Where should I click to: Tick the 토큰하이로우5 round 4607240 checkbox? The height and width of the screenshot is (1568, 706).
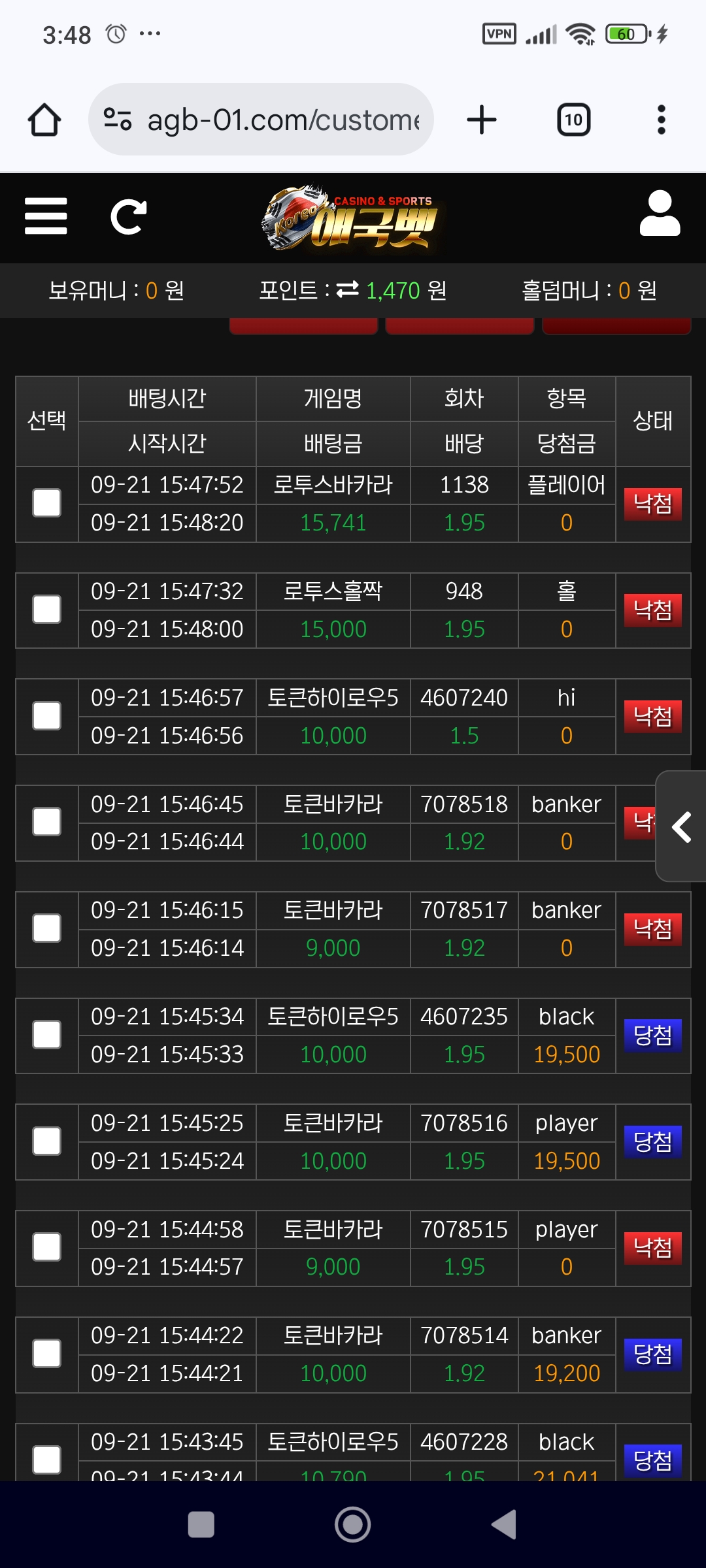pos(47,716)
